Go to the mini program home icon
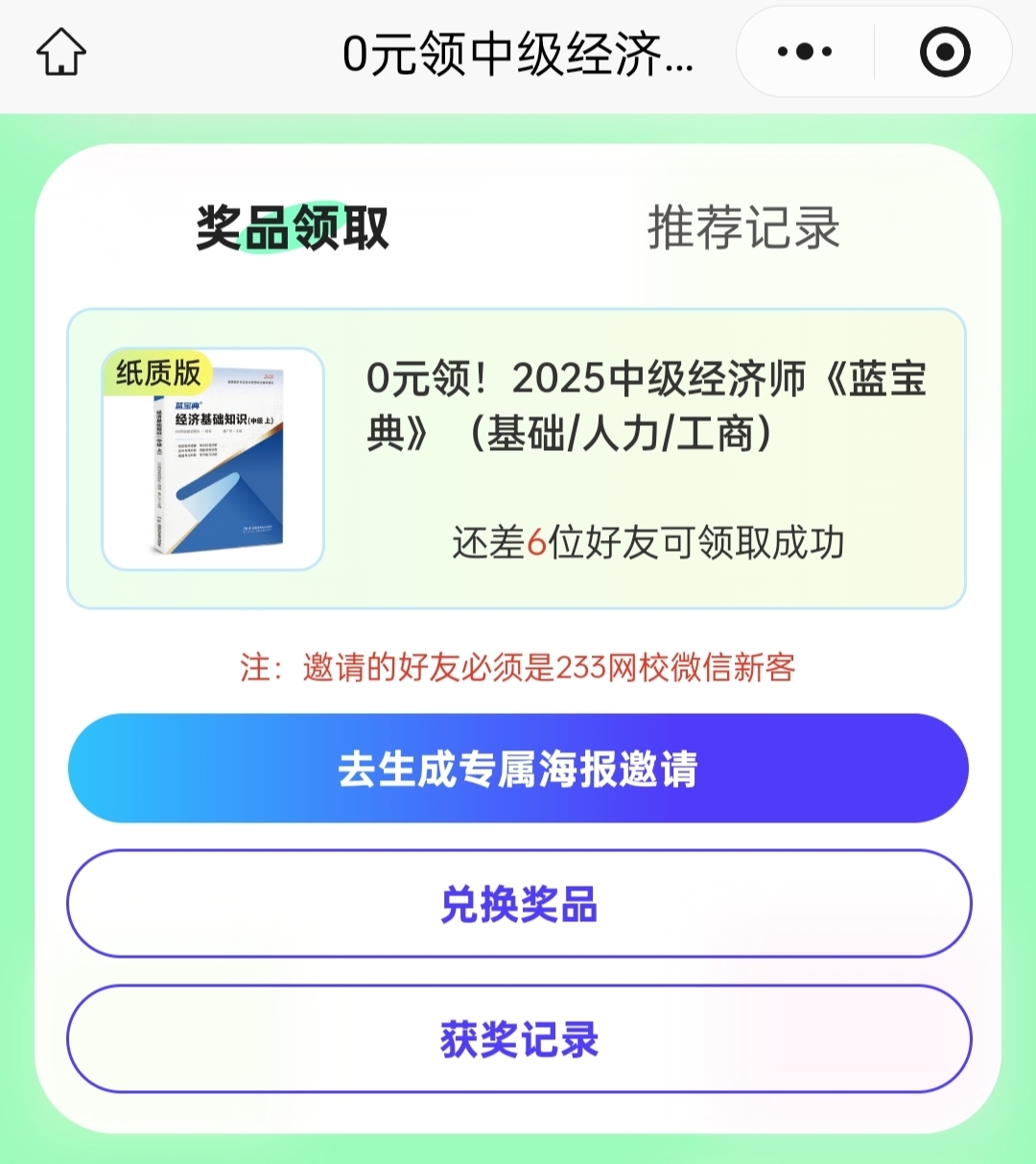The height and width of the screenshot is (1164, 1036). pos(61,52)
